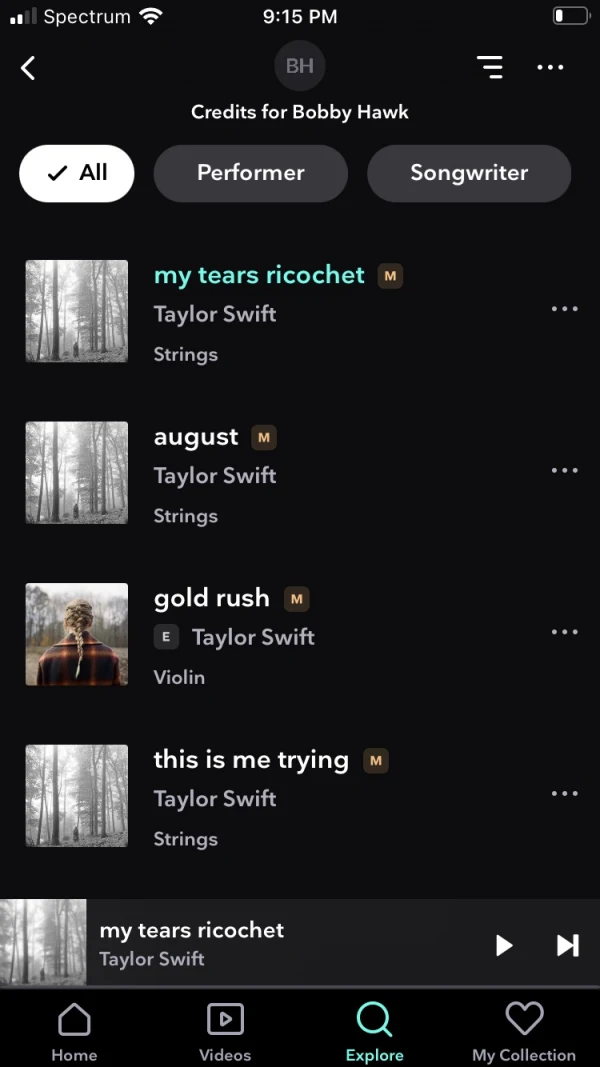Skip to the next track
The height and width of the screenshot is (1067, 600).
[568, 945]
